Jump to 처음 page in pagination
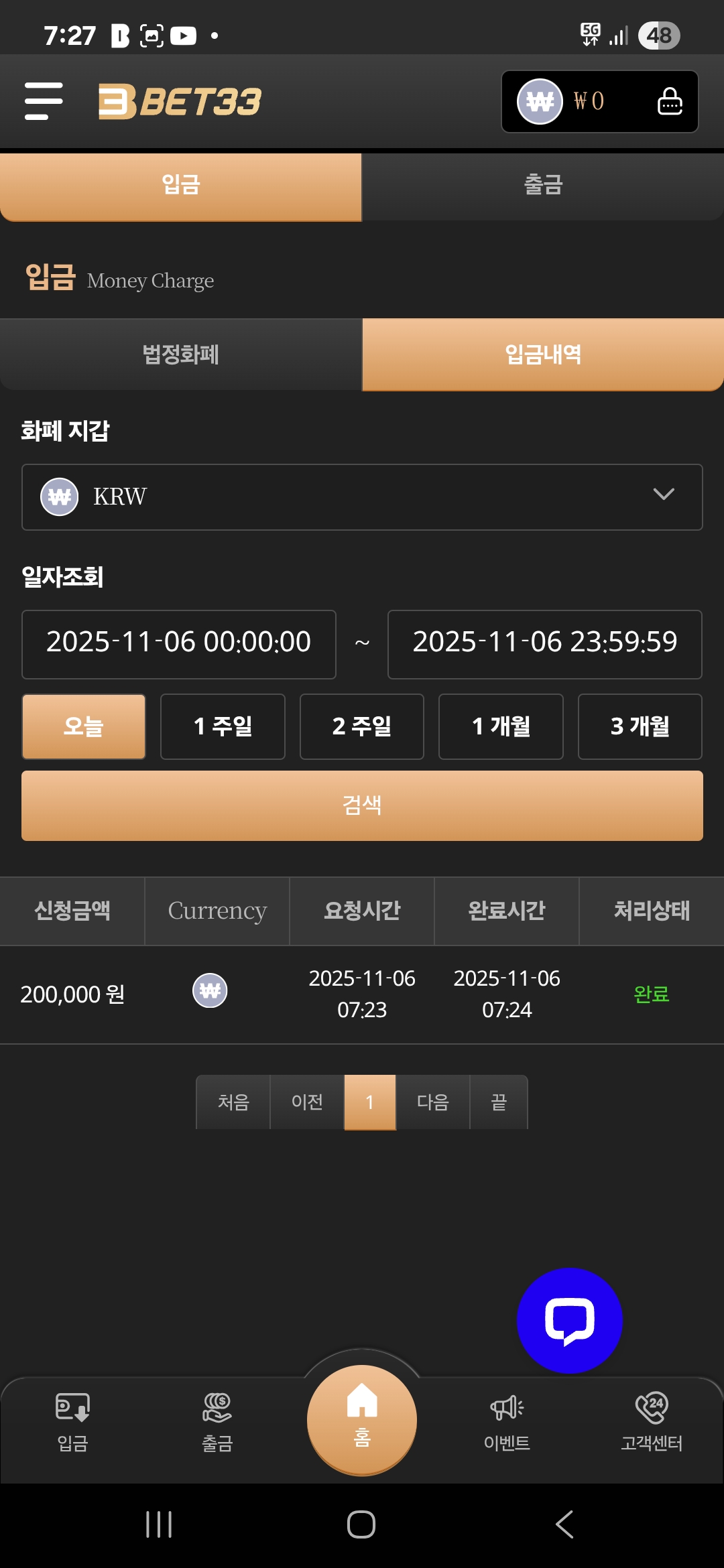The width and height of the screenshot is (724, 1568). [233, 1102]
